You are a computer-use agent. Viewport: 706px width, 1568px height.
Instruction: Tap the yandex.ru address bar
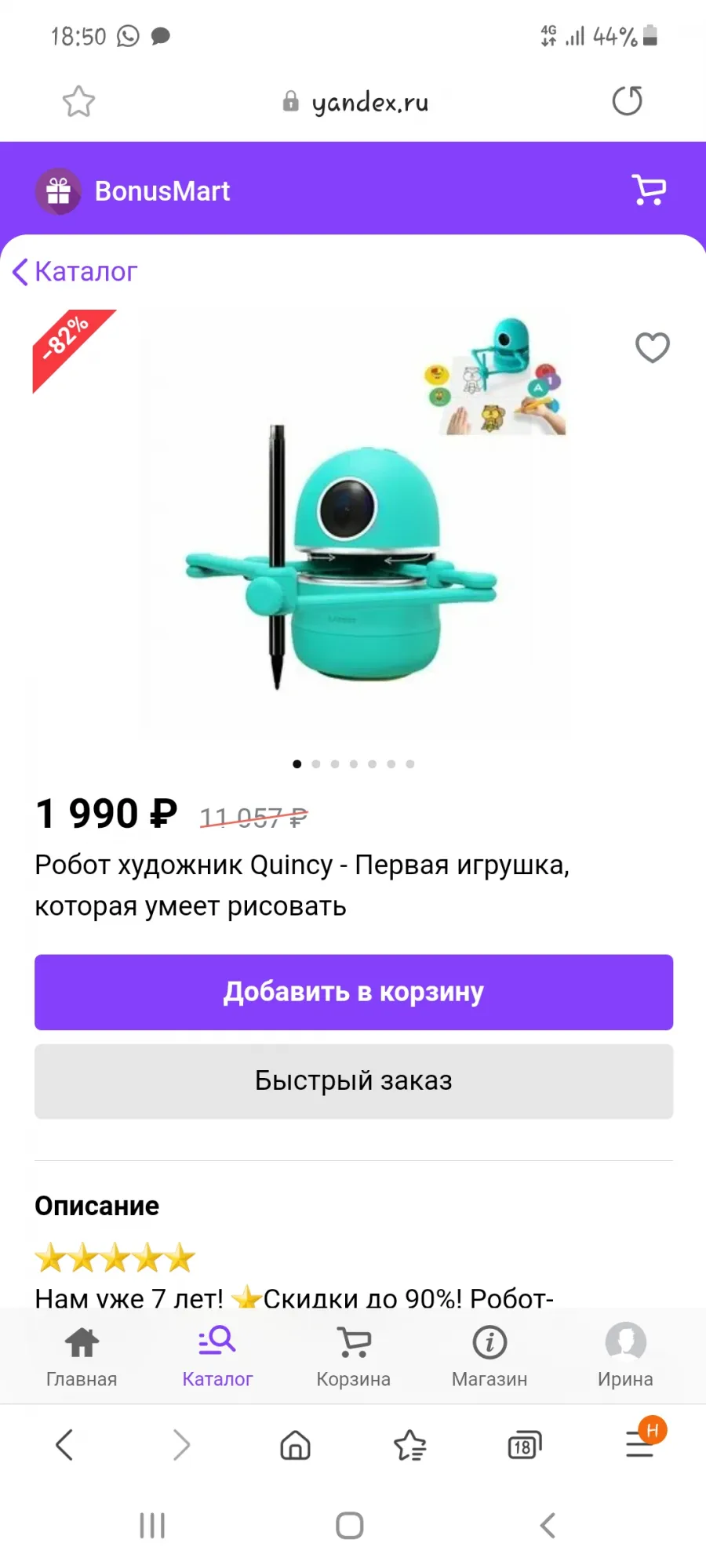tap(355, 102)
